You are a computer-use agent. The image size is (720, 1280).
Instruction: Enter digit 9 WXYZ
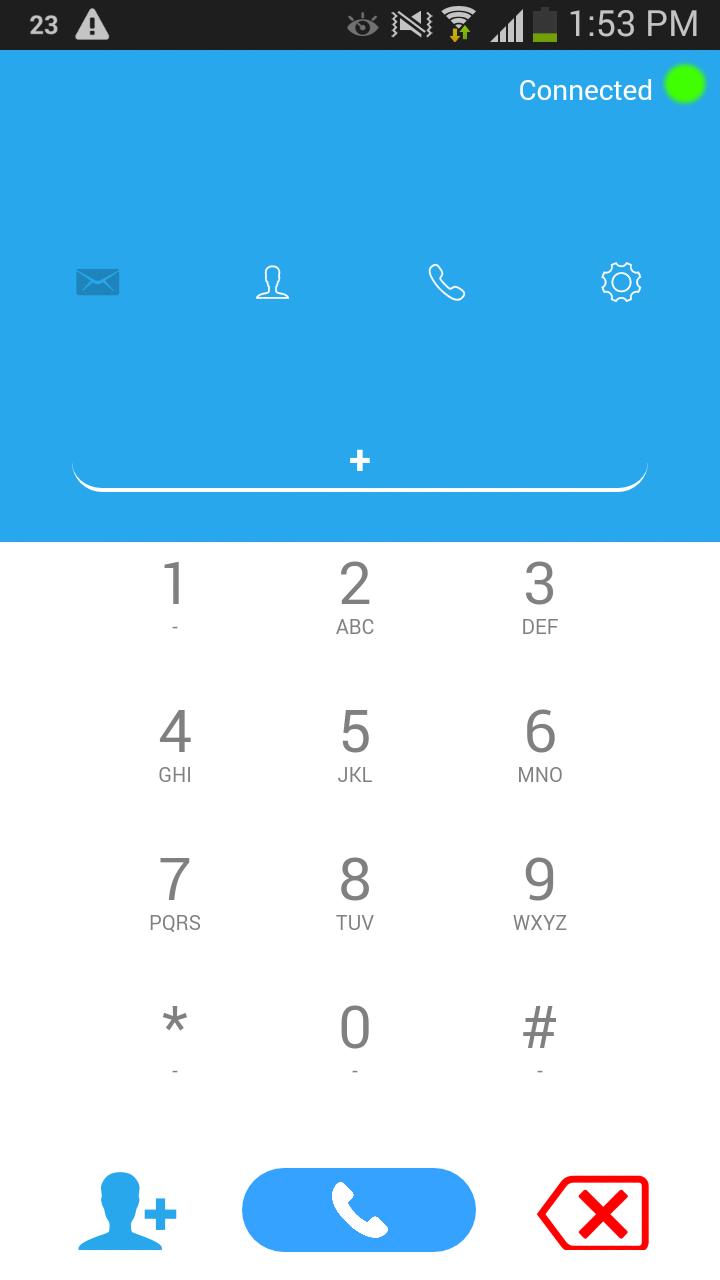coord(540,892)
